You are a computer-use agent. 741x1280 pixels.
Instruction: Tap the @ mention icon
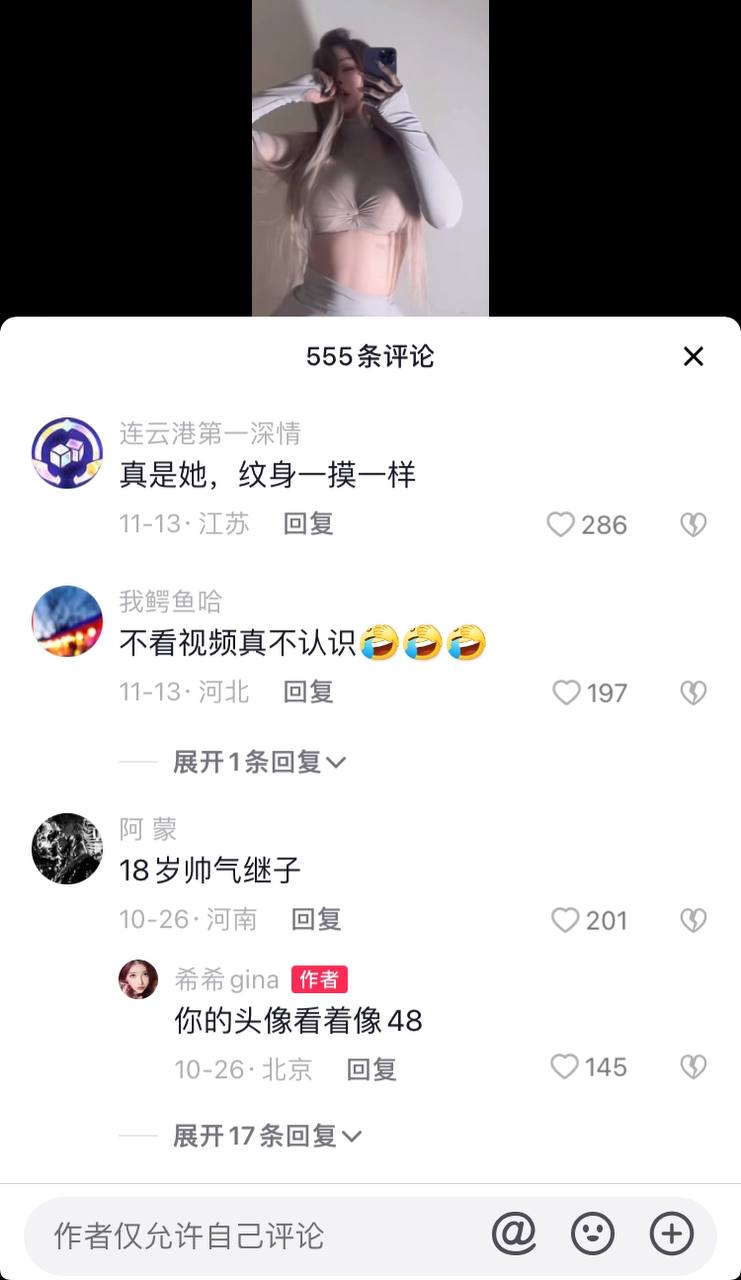coord(514,1234)
